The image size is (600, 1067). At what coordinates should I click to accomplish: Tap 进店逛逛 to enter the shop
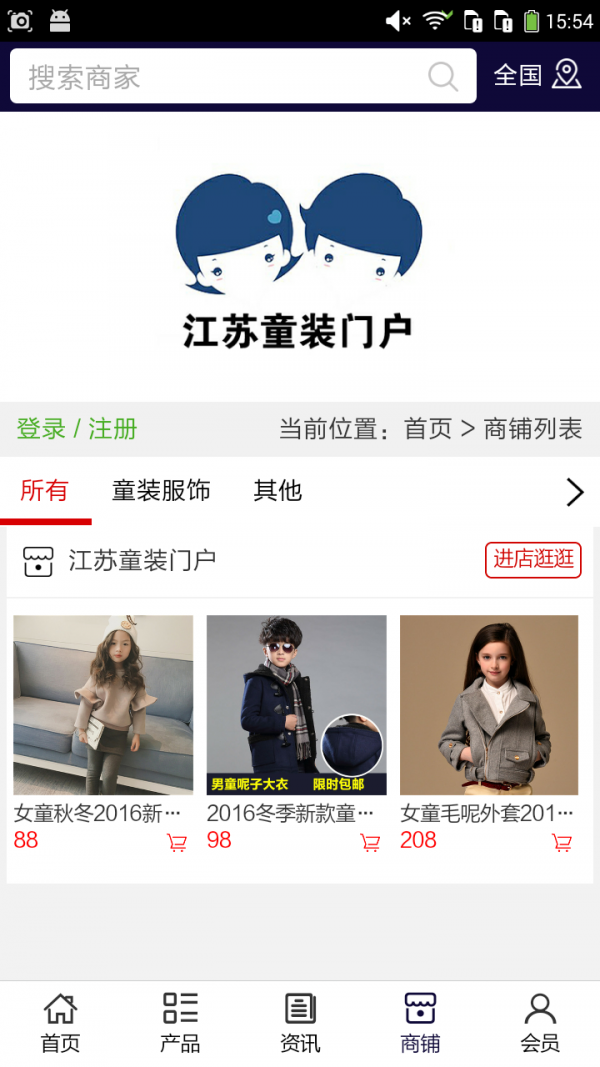click(x=533, y=560)
